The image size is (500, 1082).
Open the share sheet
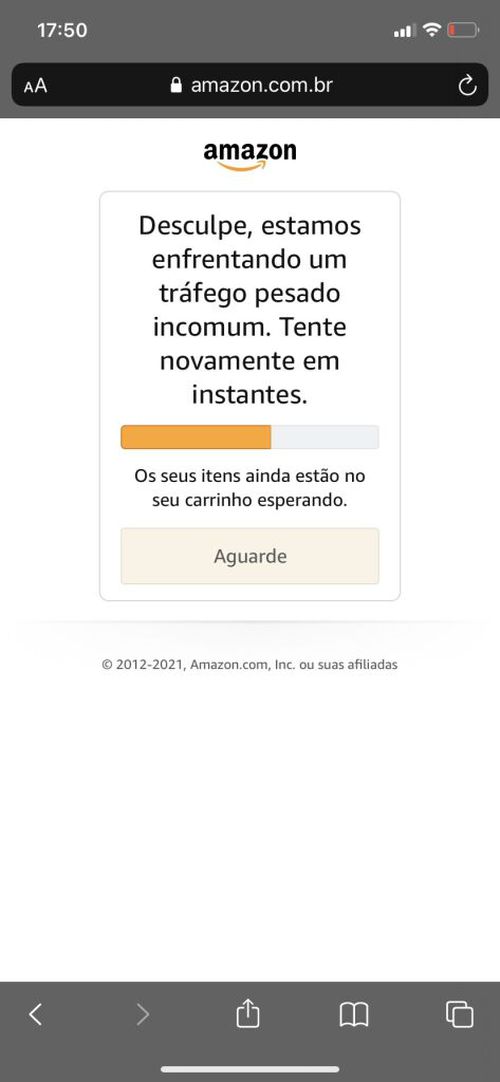tap(248, 1013)
